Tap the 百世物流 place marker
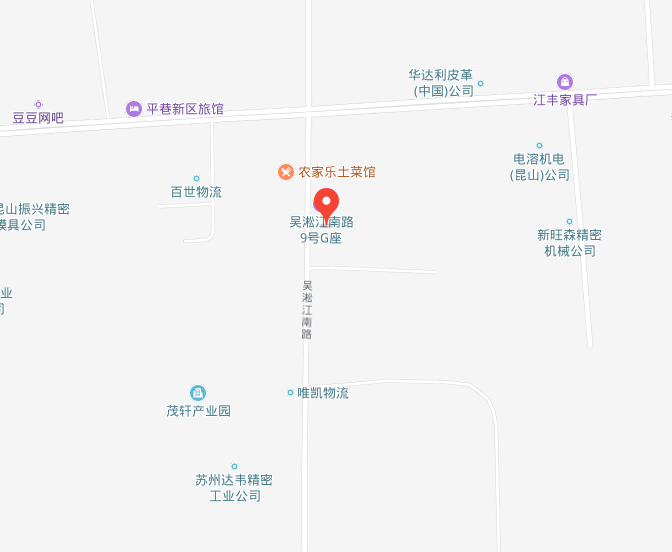672x552 pixels. (196, 179)
